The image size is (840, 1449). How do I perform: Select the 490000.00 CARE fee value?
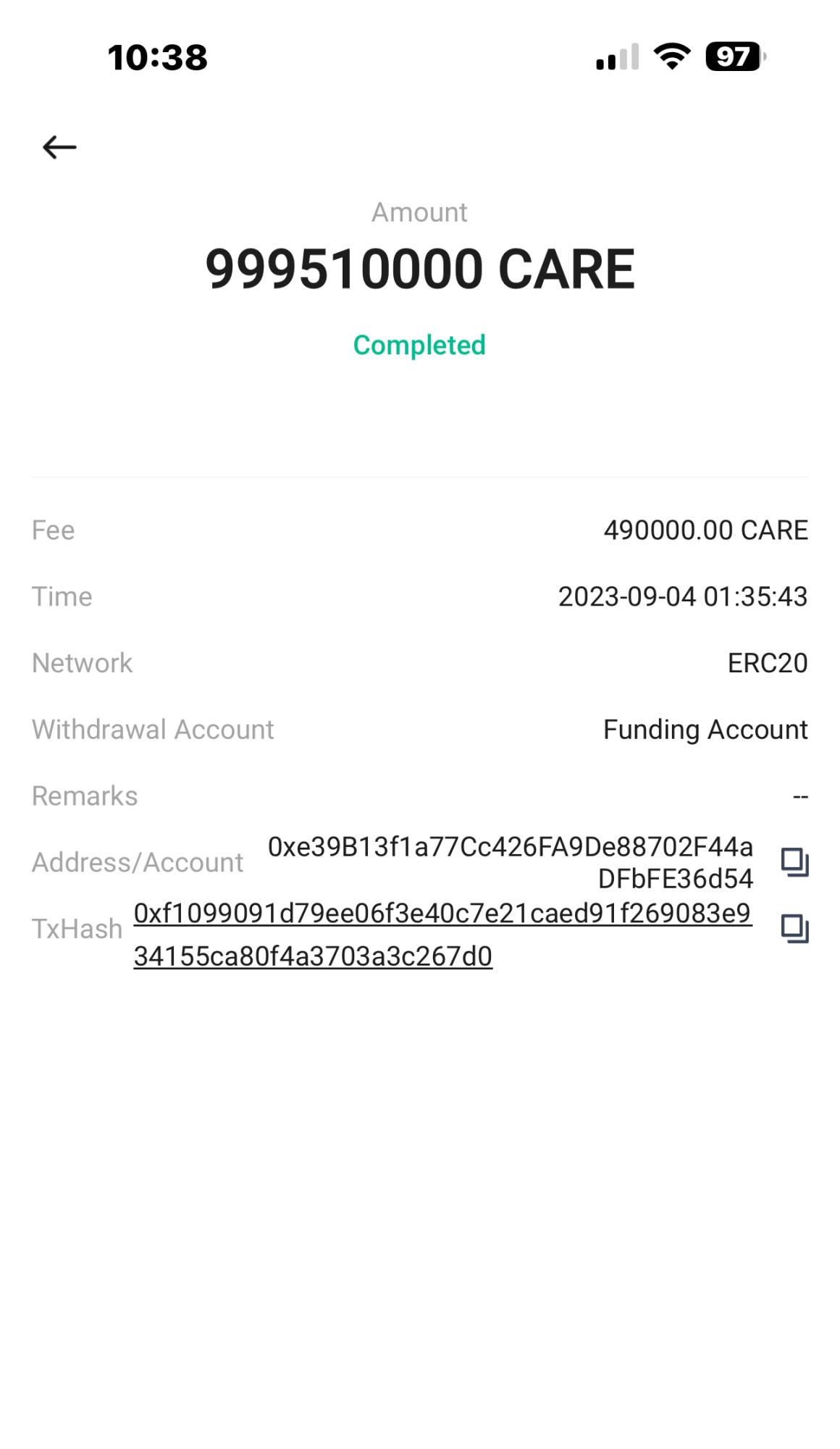(x=705, y=530)
